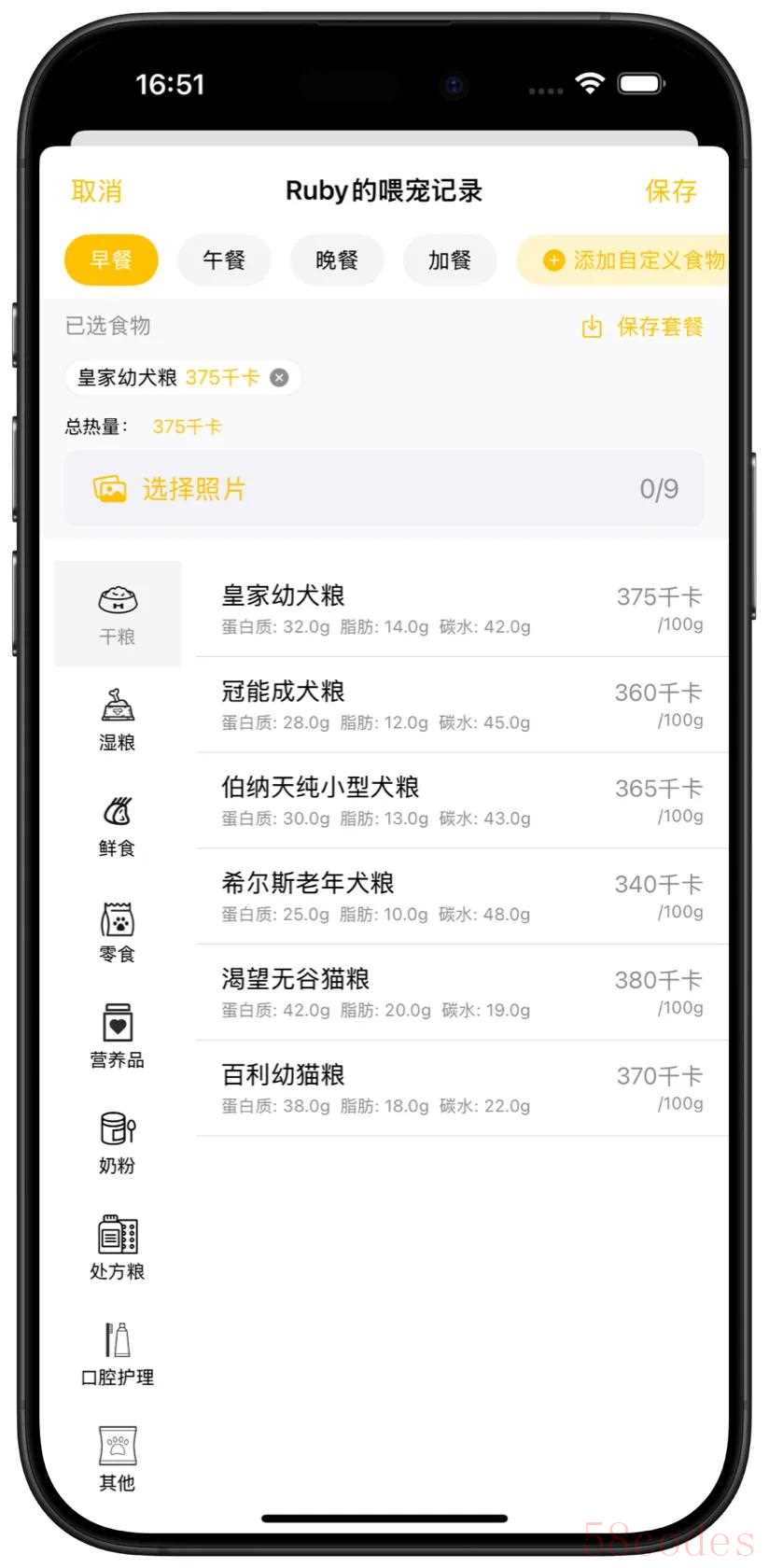
Task: Tap the 百利幼猫粮 row
Action: click(462, 1089)
